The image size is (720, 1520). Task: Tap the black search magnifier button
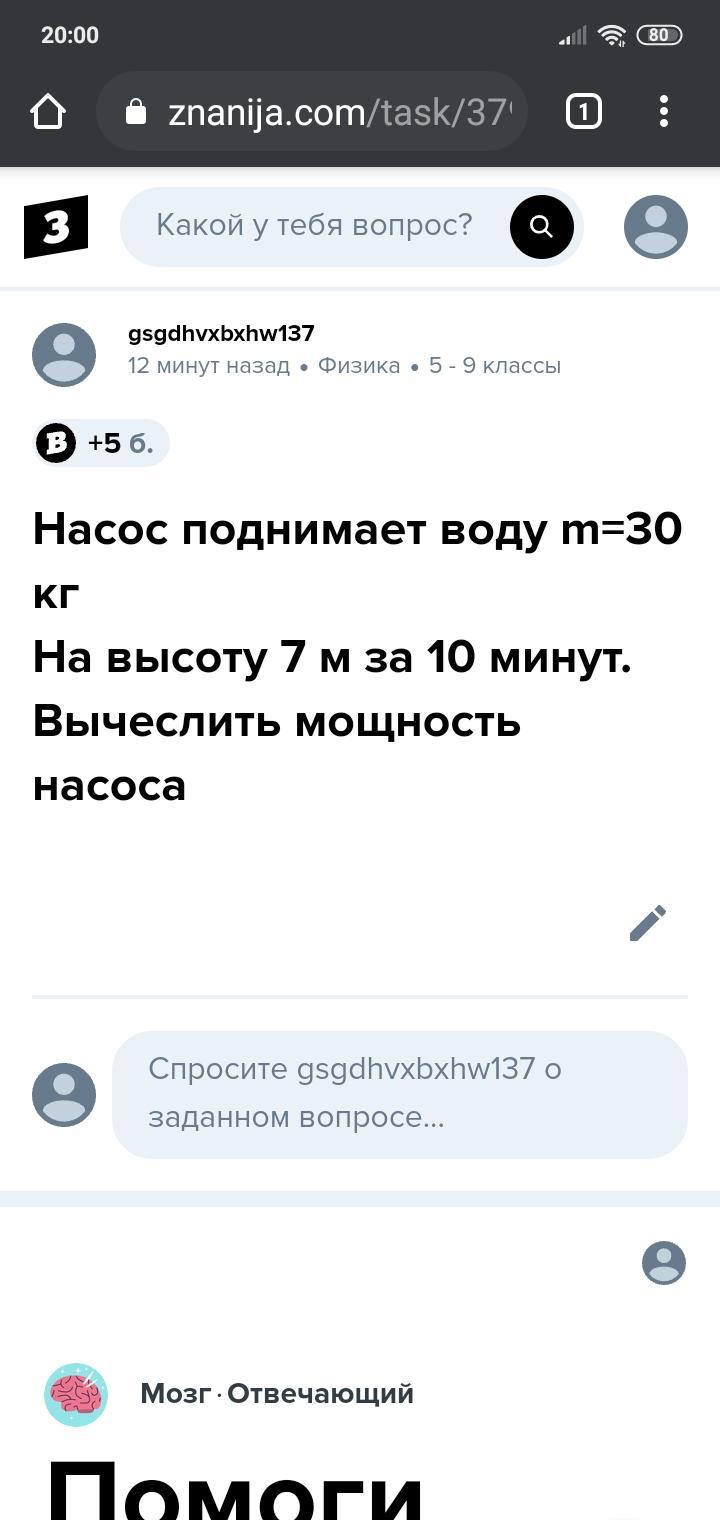541,227
